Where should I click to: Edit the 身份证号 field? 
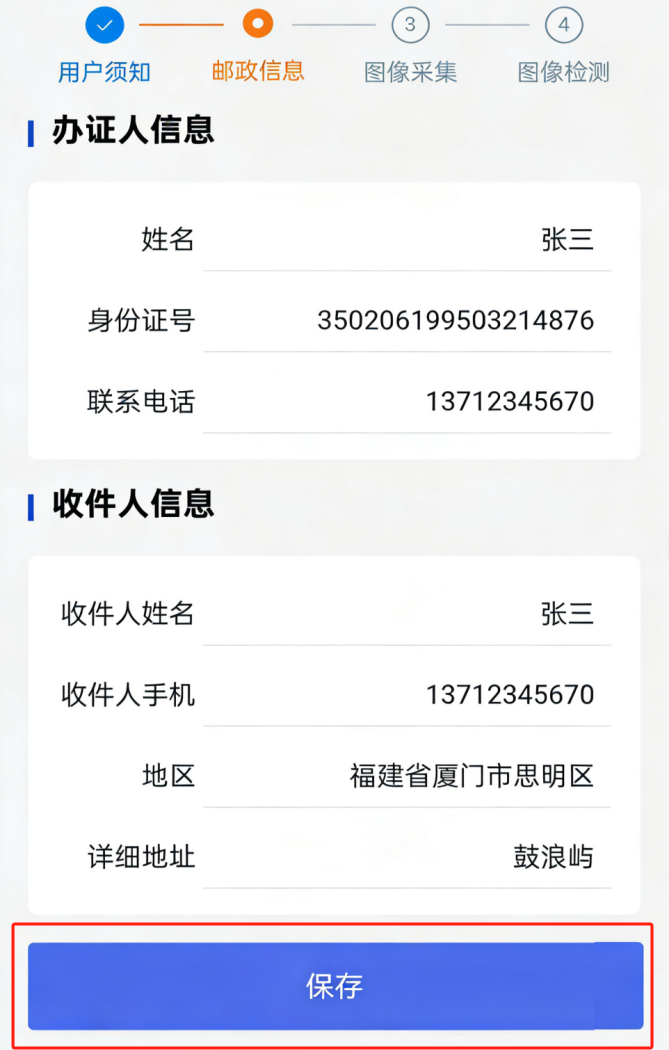tap(456, 321)
